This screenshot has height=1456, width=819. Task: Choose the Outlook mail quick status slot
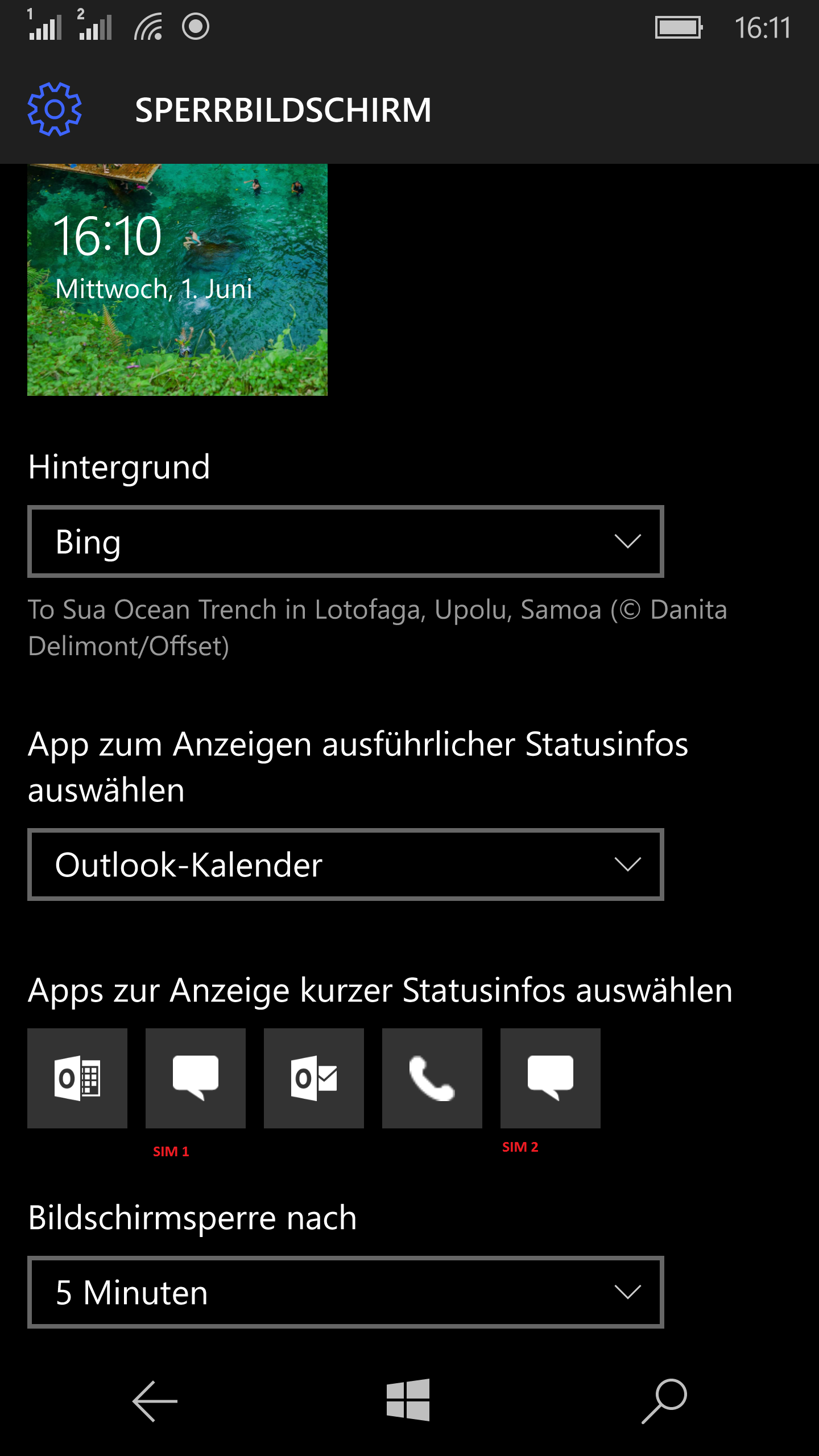coord(314,1078)
